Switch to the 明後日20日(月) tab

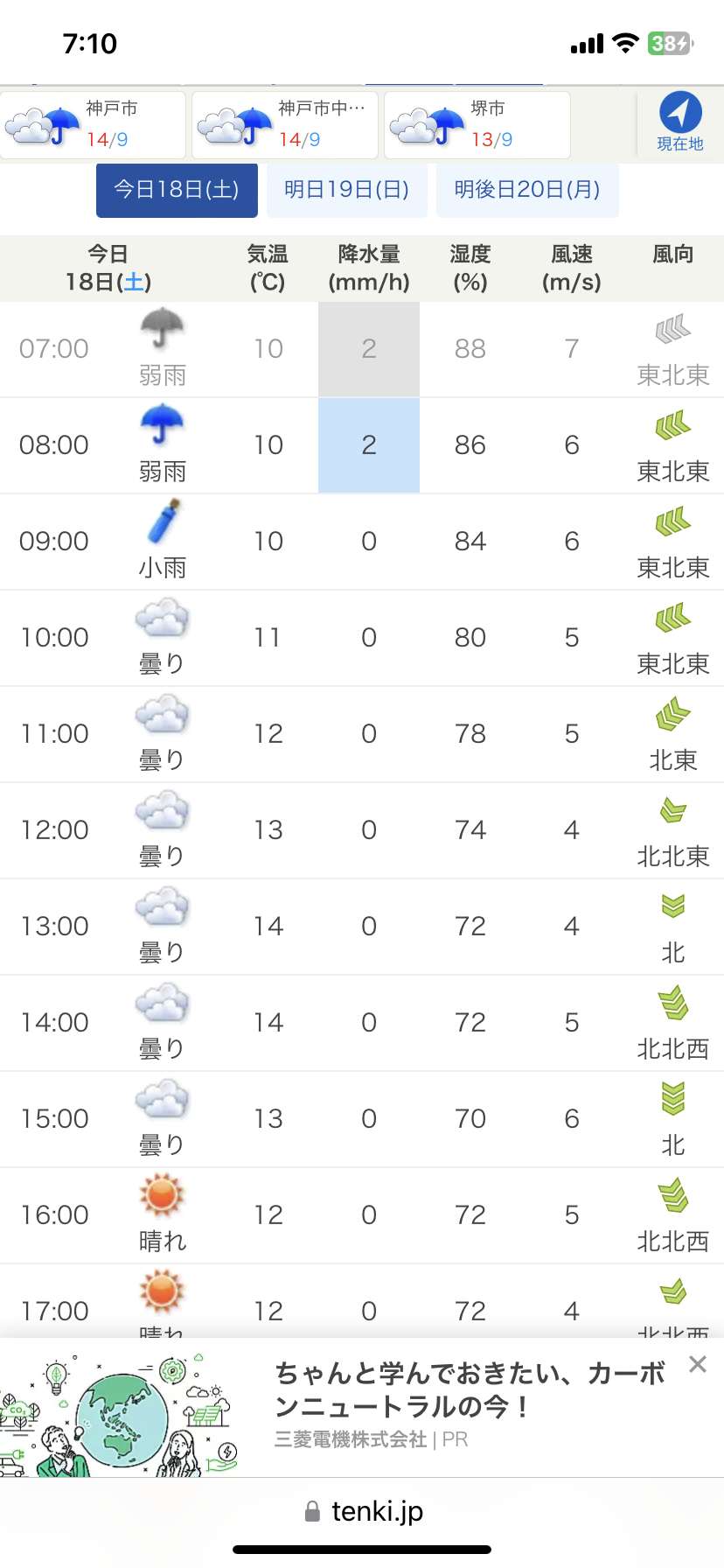tap(527, 190)
